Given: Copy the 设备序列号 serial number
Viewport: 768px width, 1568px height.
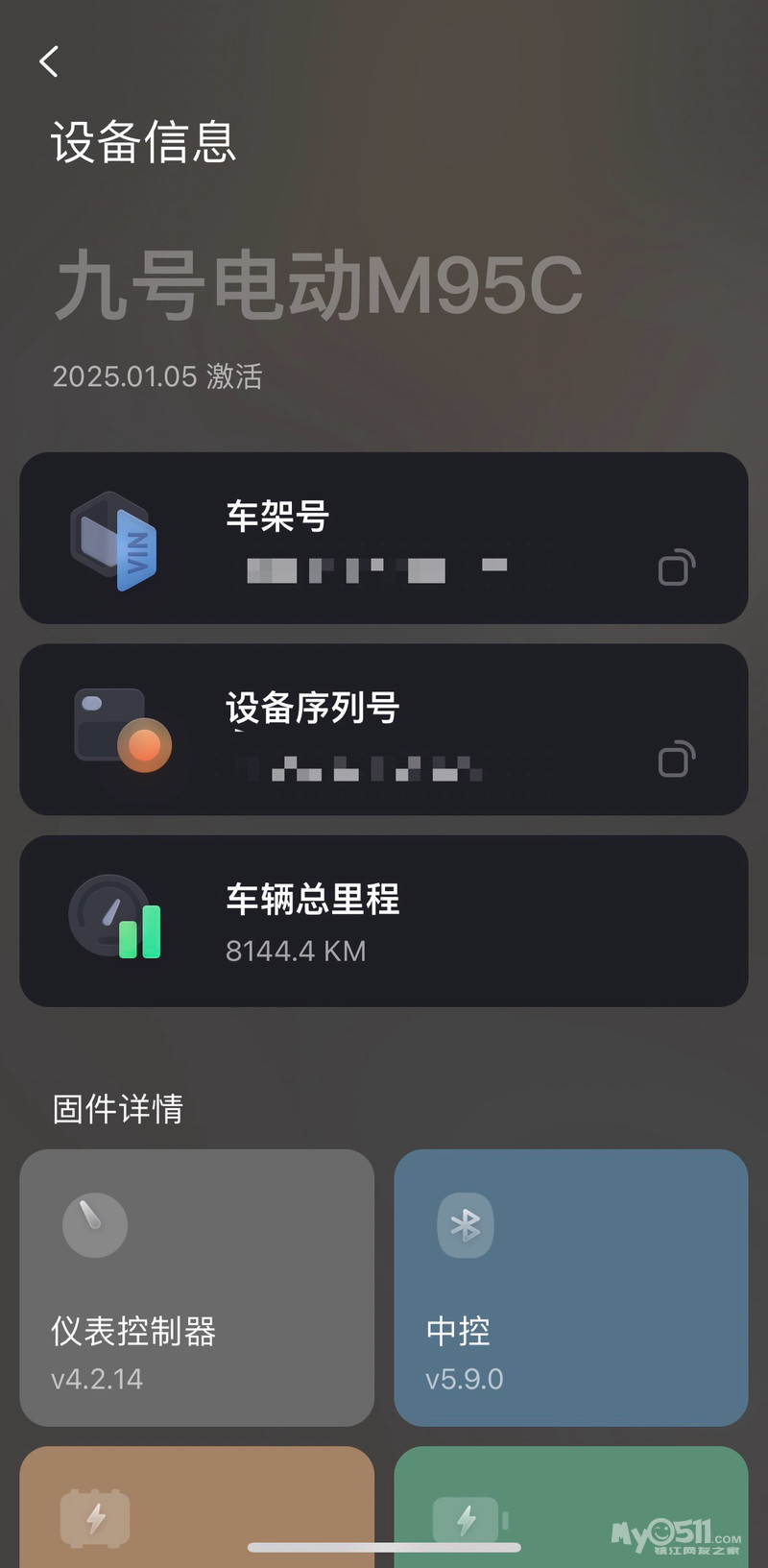Looking at the screenshot, I should pyautogui.click(x=676, y=759).
